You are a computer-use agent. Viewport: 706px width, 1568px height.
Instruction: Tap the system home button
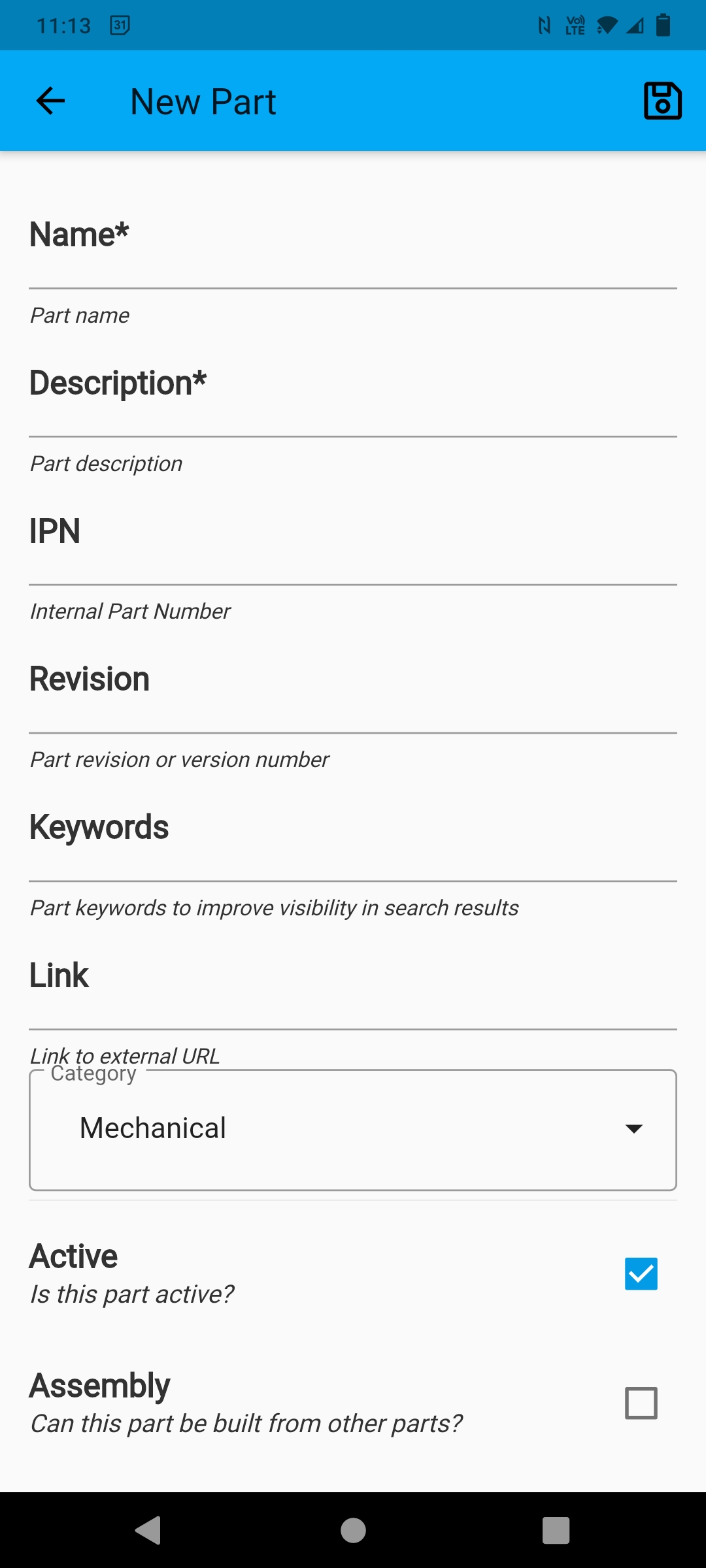(x=353, y=1530)
